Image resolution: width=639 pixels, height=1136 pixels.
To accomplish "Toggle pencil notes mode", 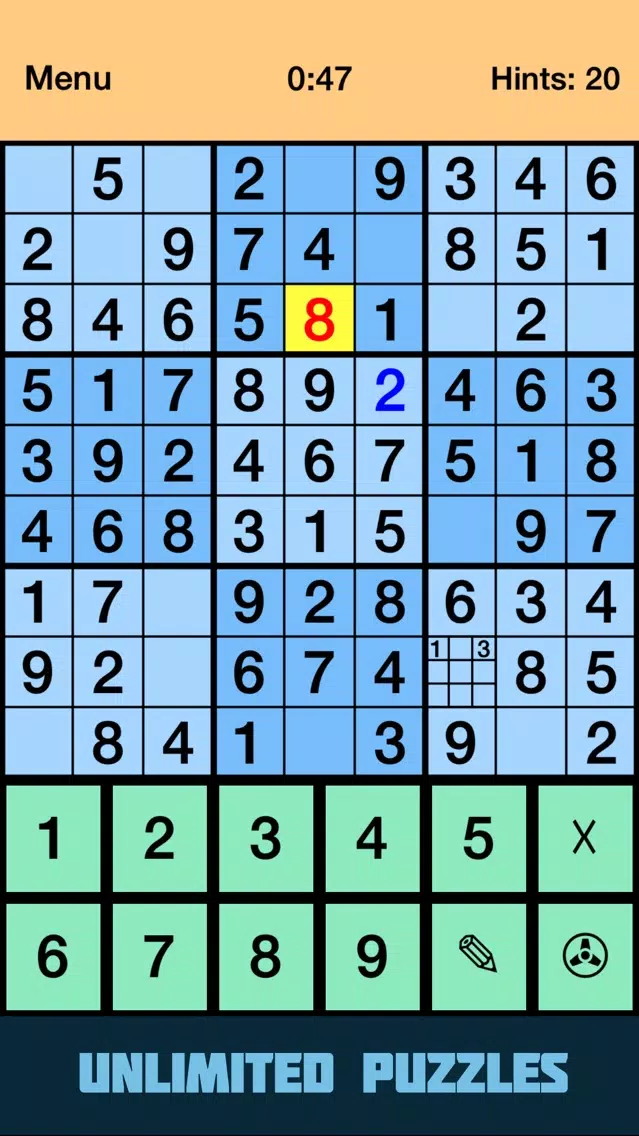I will tap(478, 957).
